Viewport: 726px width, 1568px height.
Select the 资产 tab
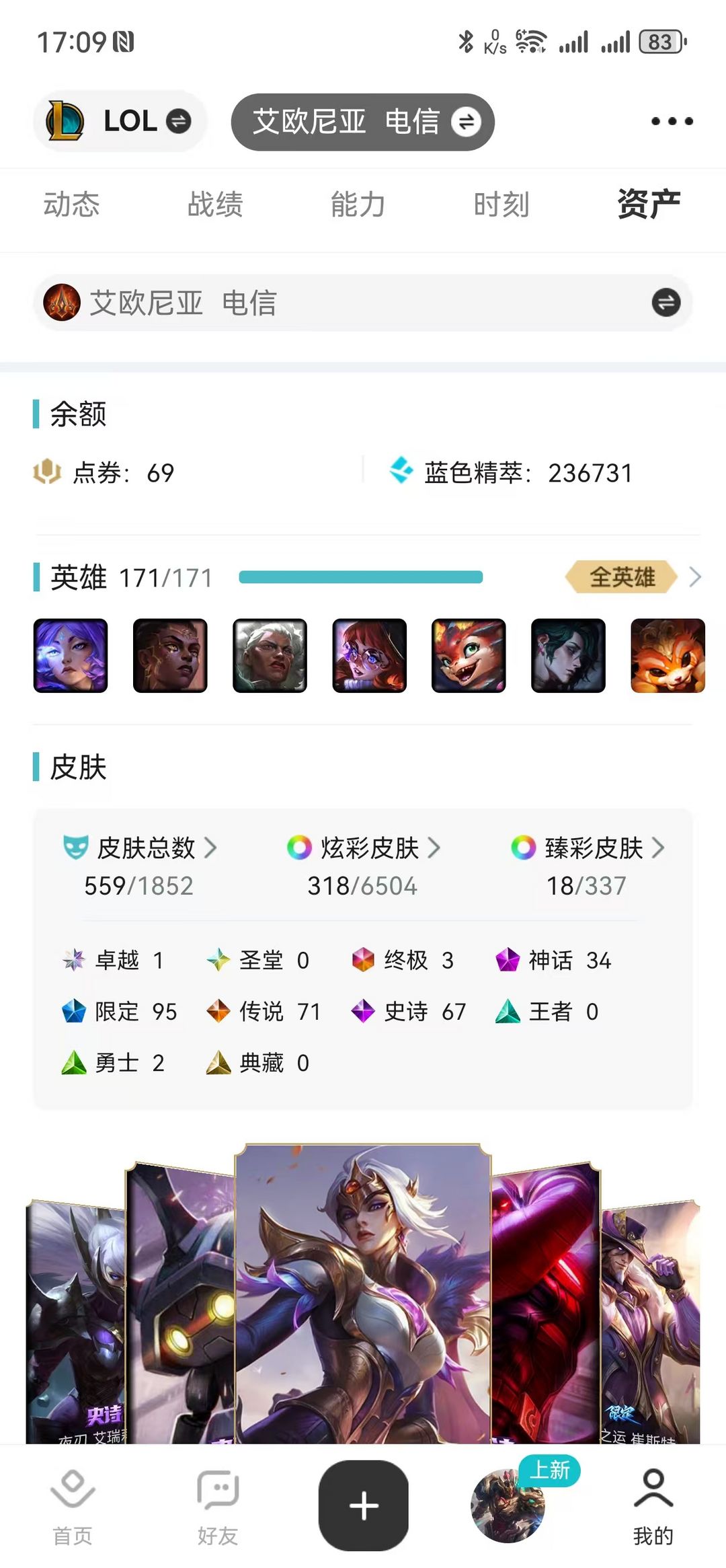tap(649, 204)
